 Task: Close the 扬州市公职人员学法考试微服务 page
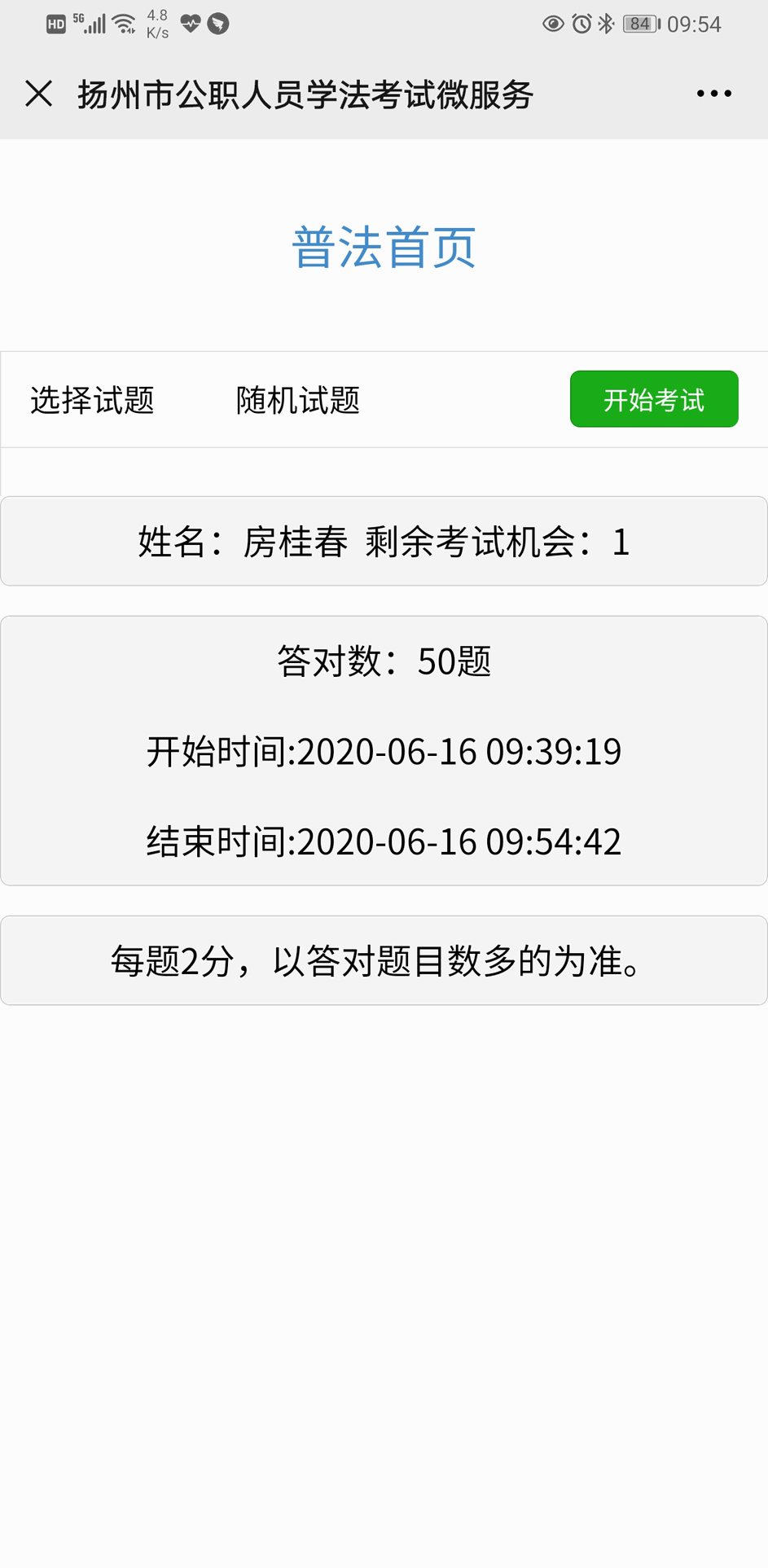[x=38, y=94]
